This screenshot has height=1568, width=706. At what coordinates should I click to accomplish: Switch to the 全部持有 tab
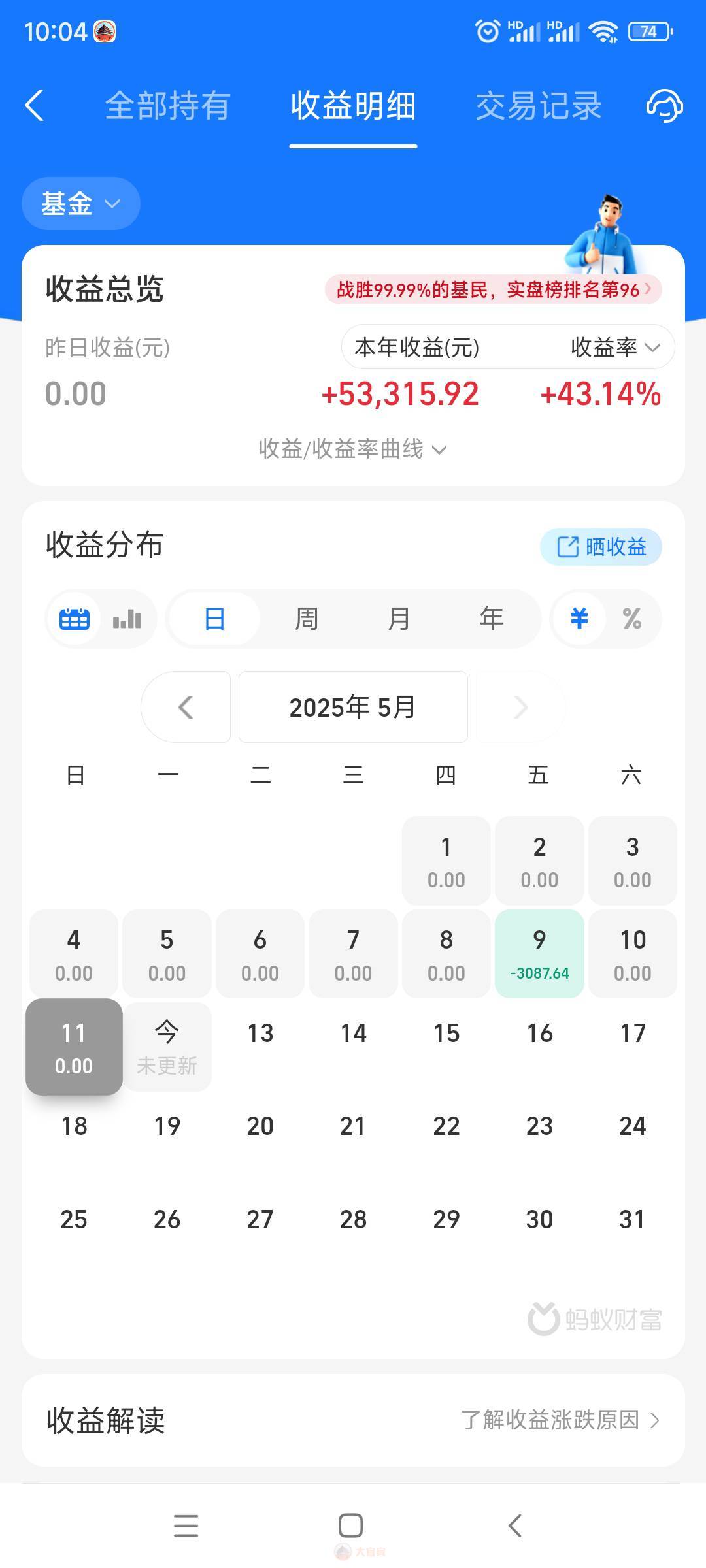click(x=168, y=106)
